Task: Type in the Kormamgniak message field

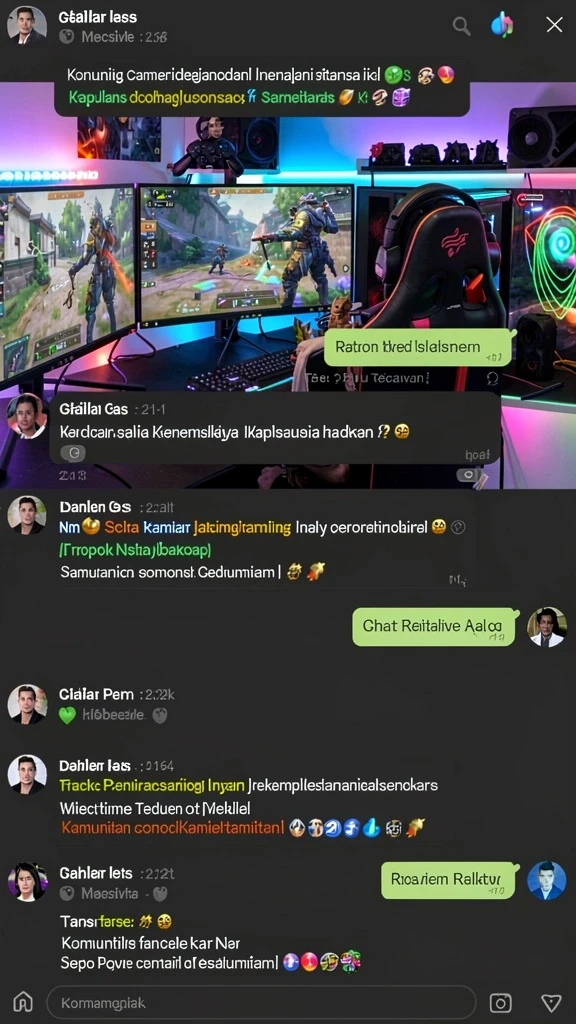Action: pos(261,1002)
